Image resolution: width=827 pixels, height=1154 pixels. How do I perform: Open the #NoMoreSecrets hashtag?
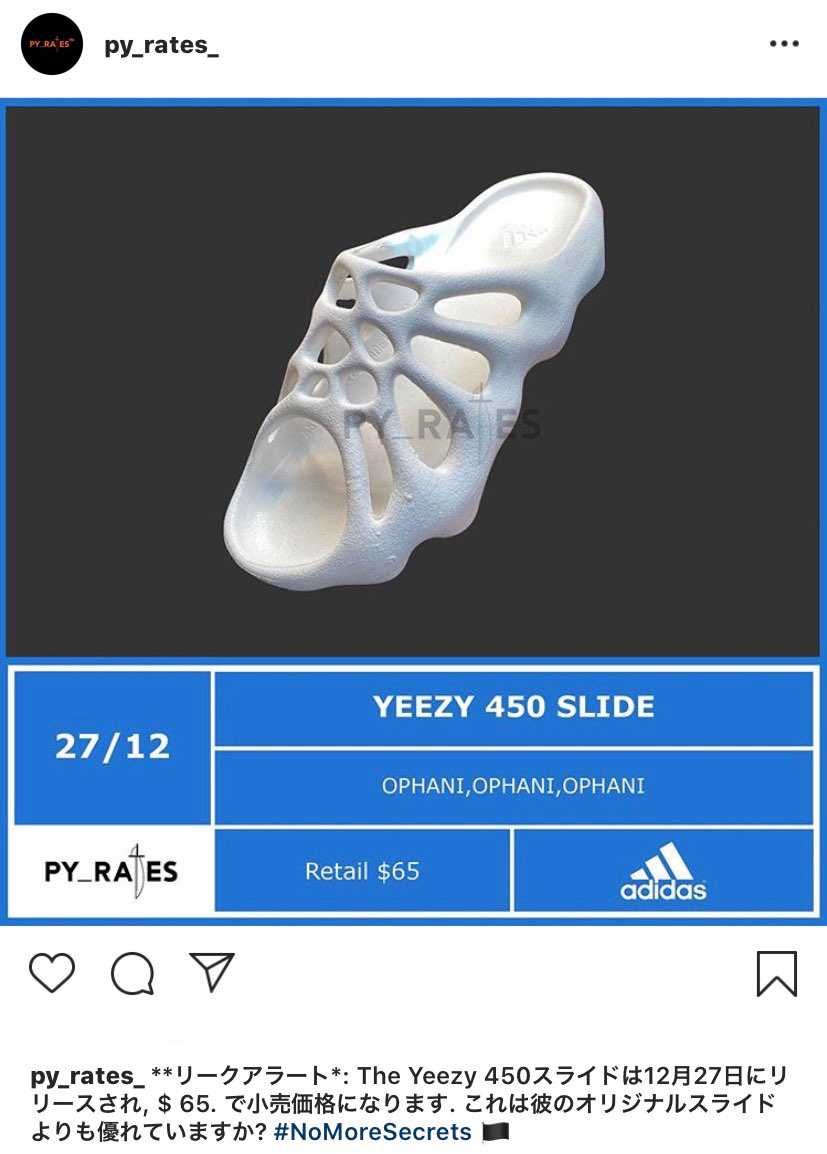point(371,1132)
